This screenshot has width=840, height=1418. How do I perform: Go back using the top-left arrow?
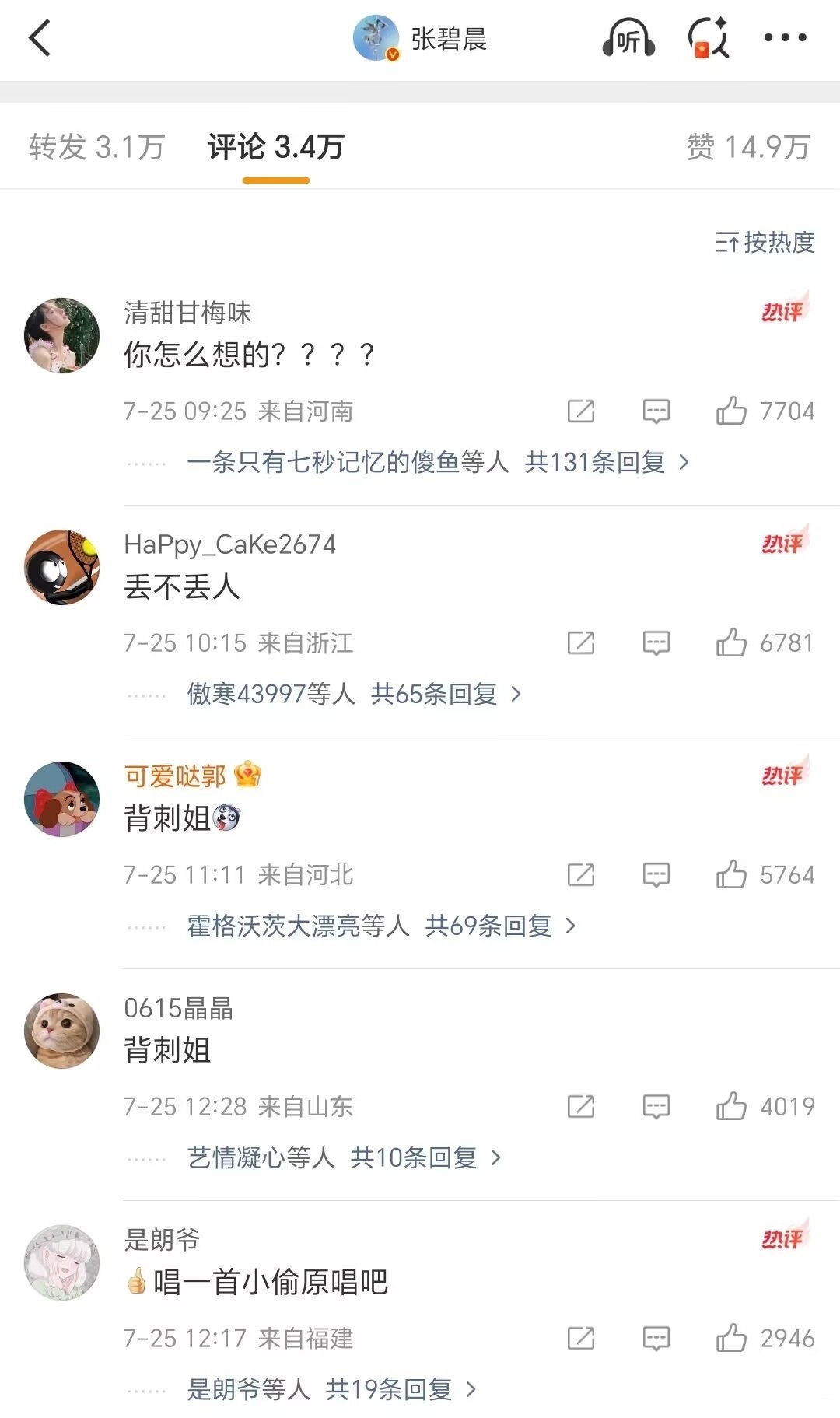(x=40, y=38)
